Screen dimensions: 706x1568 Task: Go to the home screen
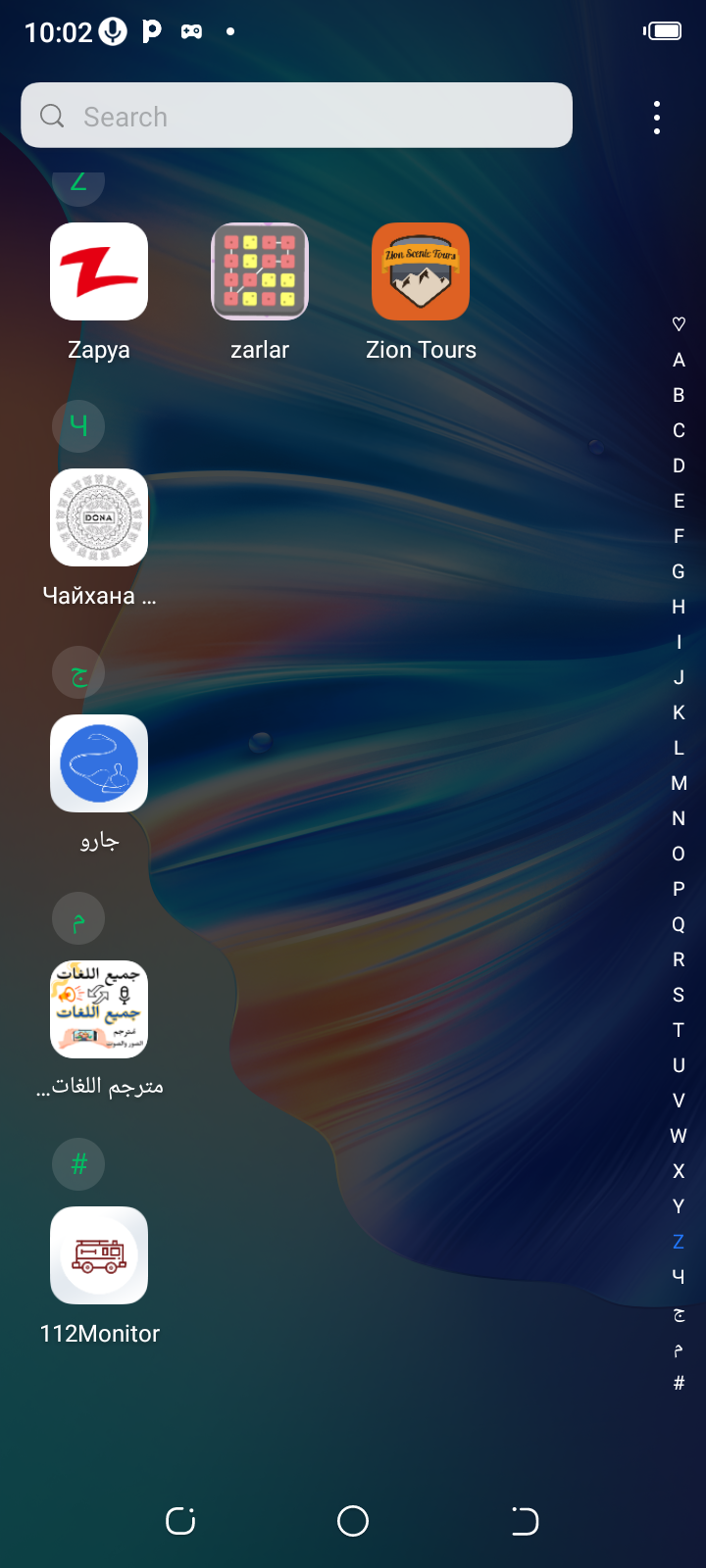[353, 1521]
